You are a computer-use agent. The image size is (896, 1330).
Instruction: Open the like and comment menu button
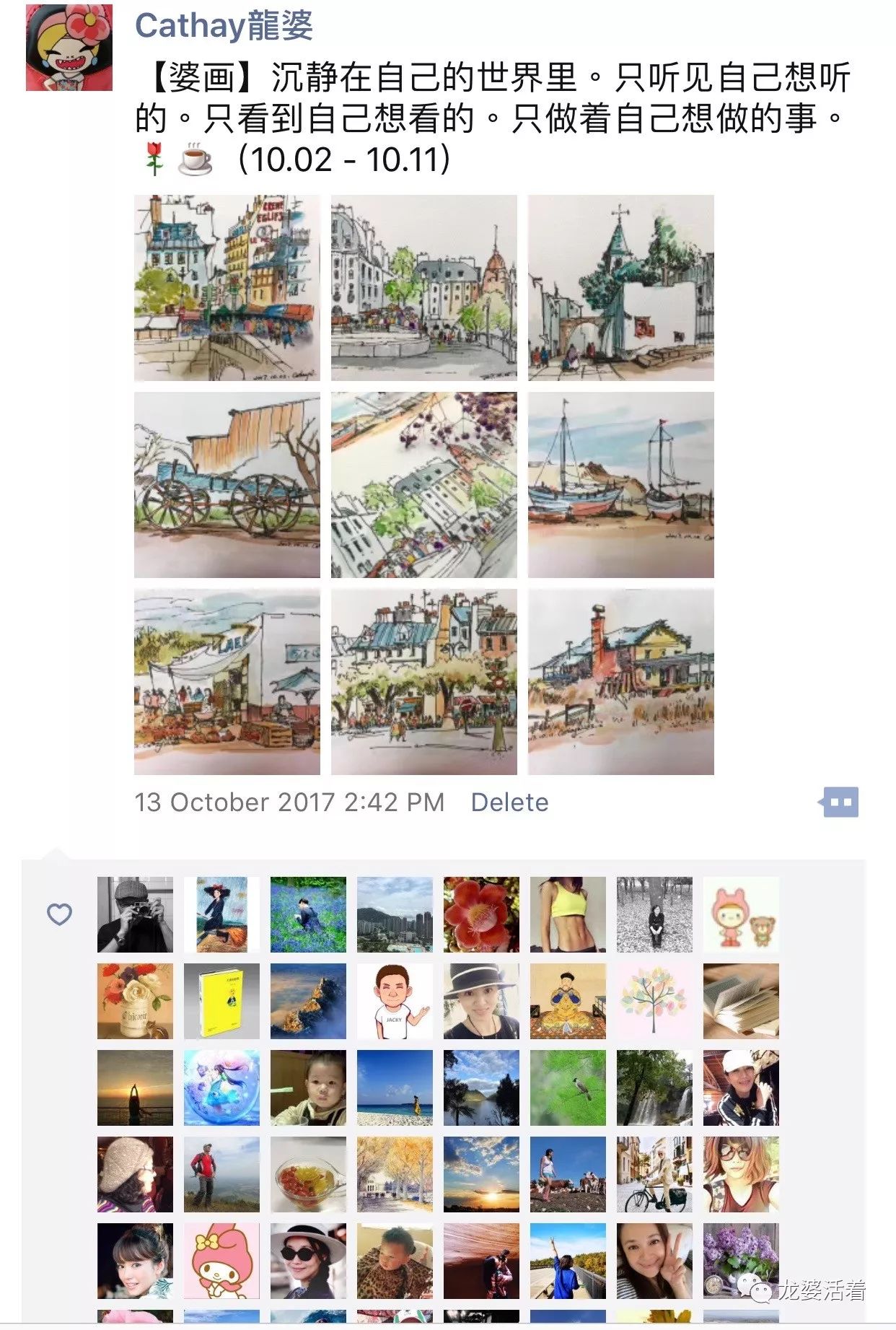click(x=840, y=802)
